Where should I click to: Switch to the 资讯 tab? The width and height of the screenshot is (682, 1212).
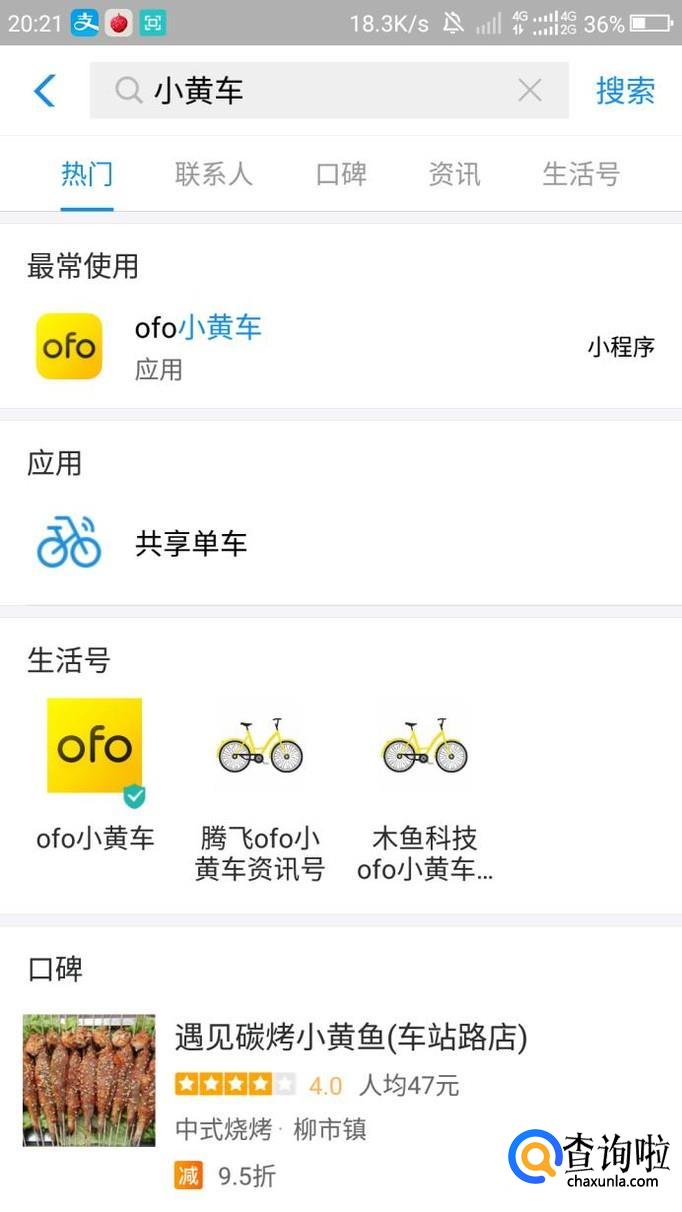[455, 174]
